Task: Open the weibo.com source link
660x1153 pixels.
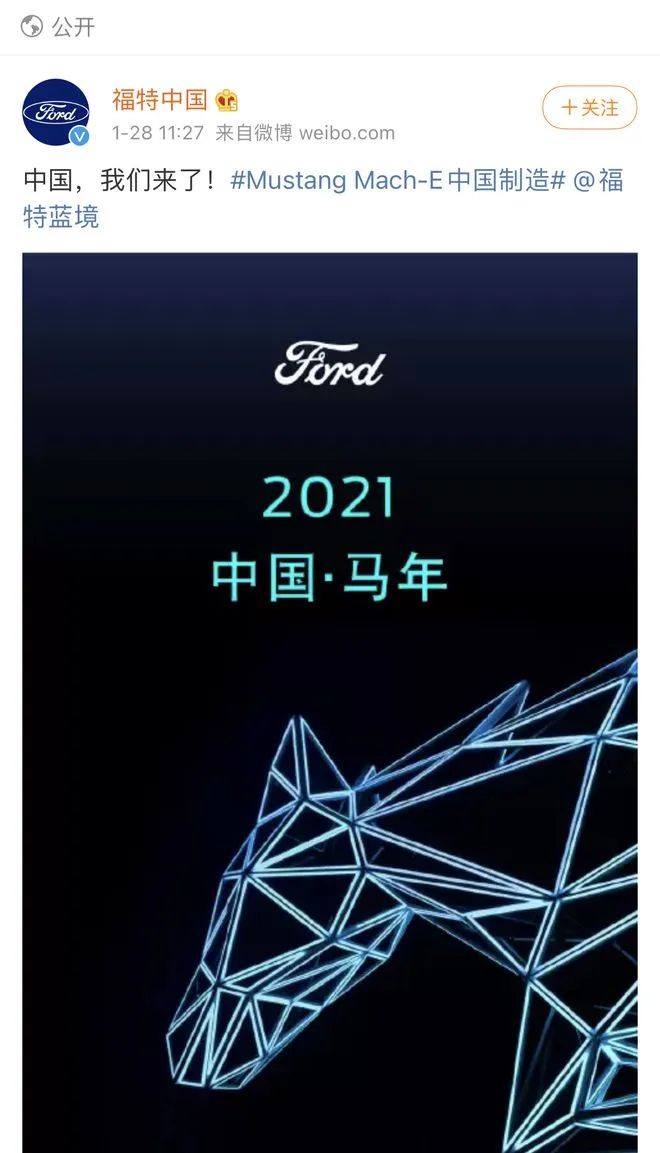Action: (x=346, y=133)
